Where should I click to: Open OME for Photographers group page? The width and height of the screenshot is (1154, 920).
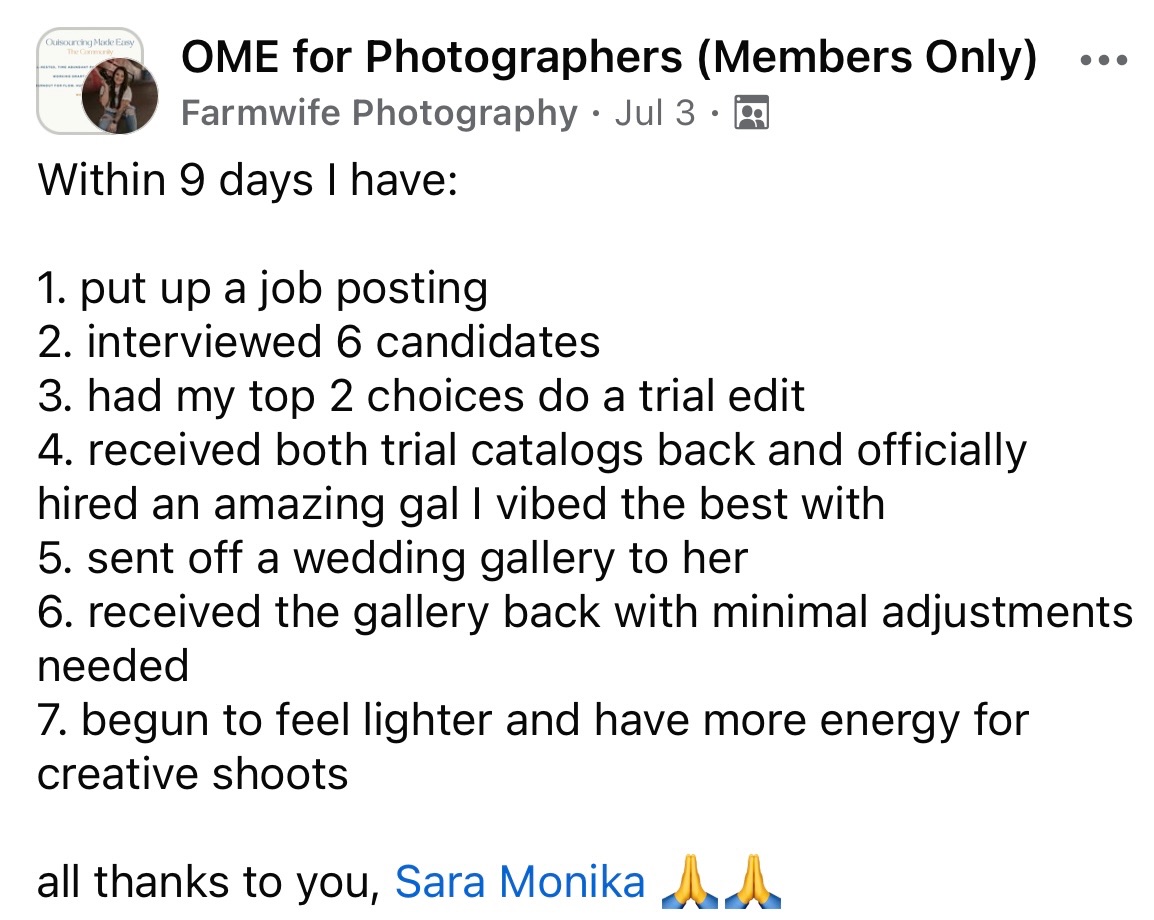609,57
